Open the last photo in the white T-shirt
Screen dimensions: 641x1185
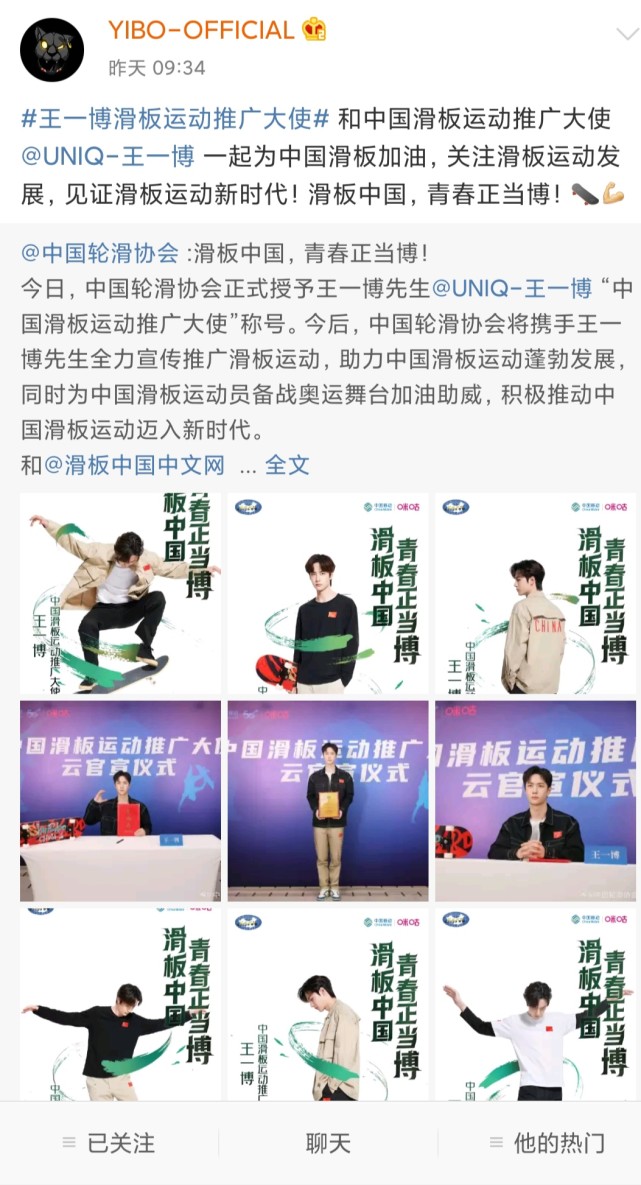coord(535,1004)
